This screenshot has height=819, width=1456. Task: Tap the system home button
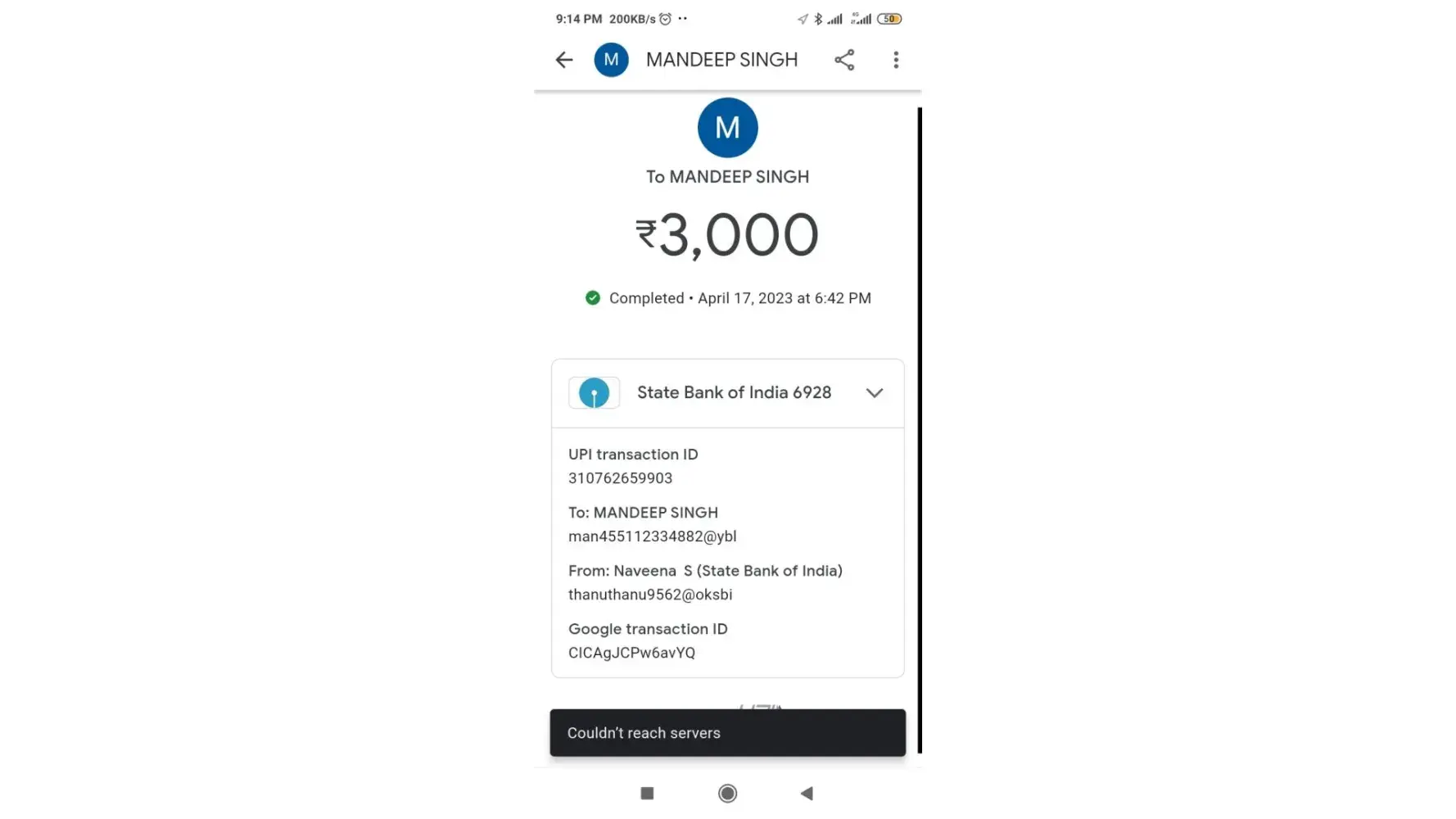click(x=727, y=793)
